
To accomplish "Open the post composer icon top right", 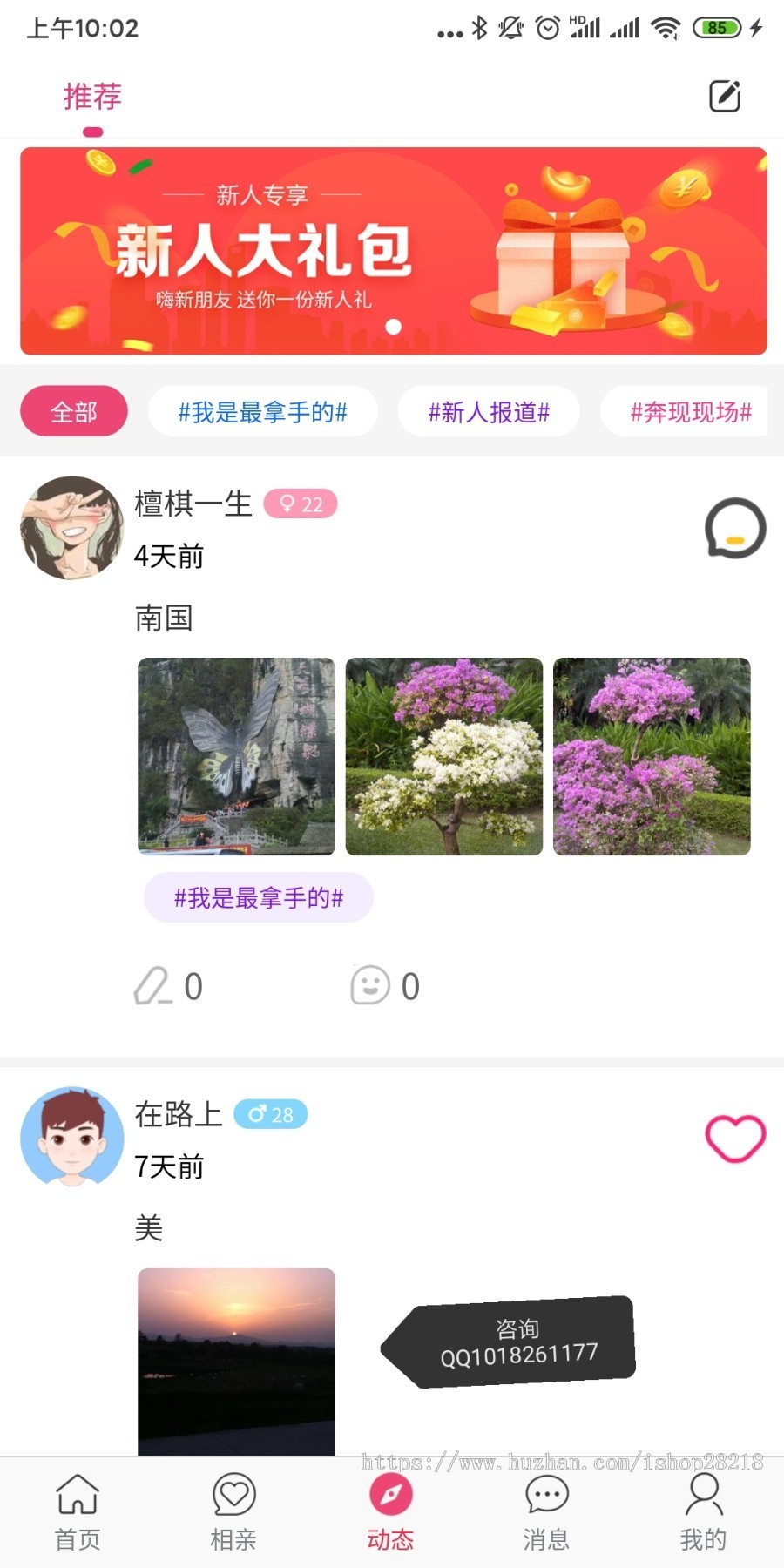I will pos(725,96).
